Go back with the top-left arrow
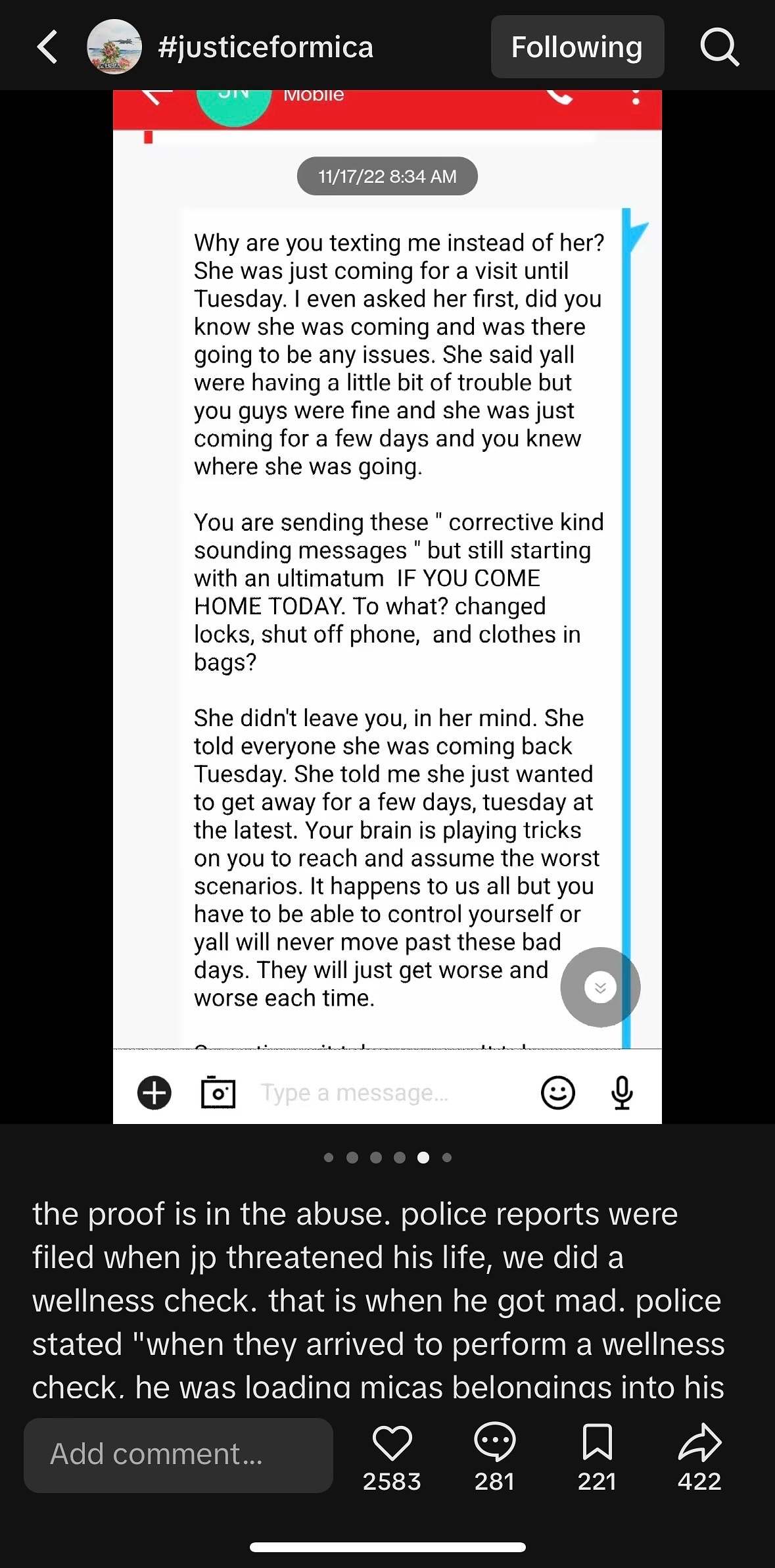 [47, 47]
